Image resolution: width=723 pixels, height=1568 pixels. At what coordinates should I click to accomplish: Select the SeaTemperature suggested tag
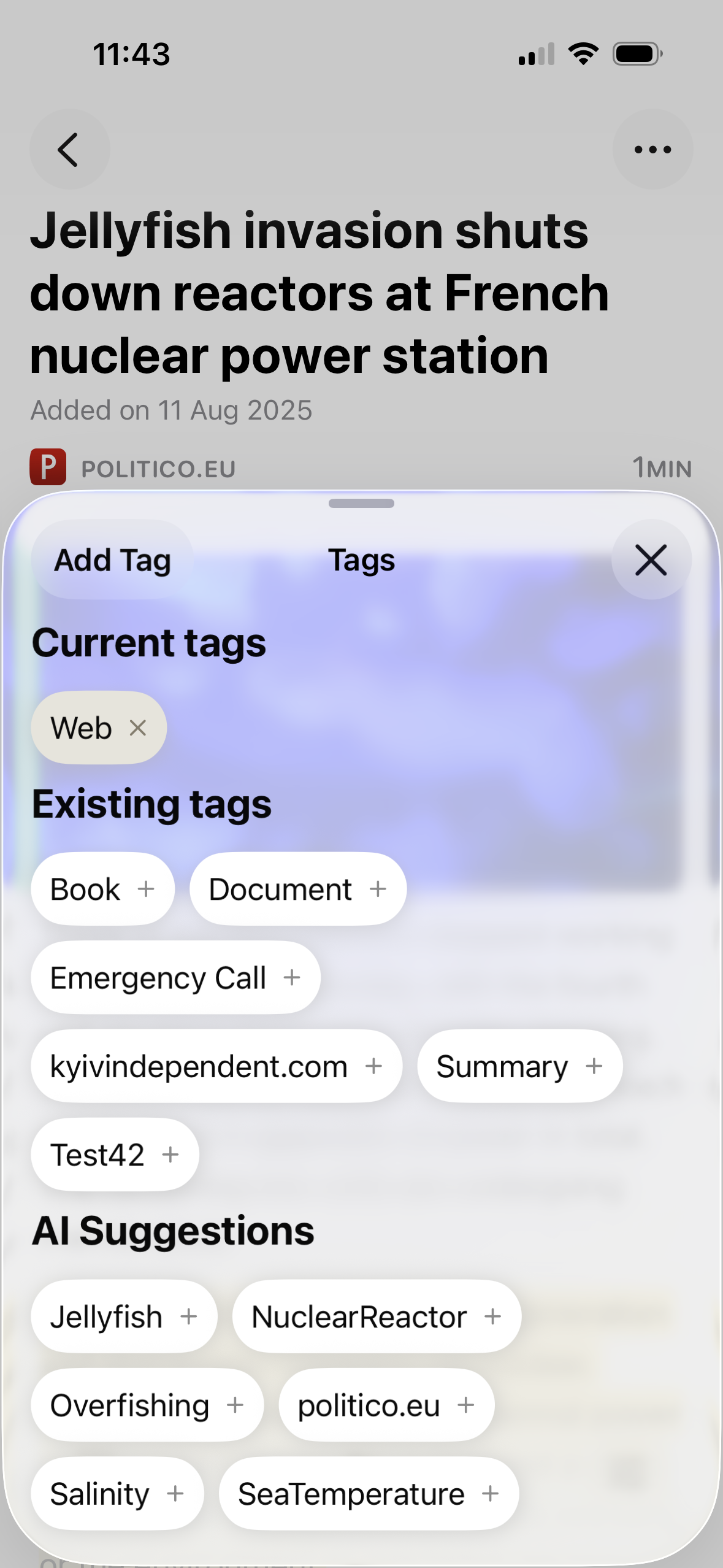pos(369,1493)
